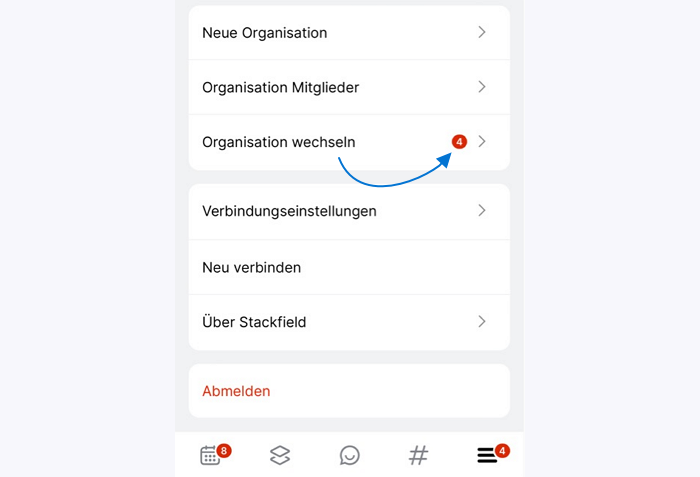The image size is (700, 477).
Task: Open Neue Organisation
Action: pyautogui.click(x=348, y=33)
